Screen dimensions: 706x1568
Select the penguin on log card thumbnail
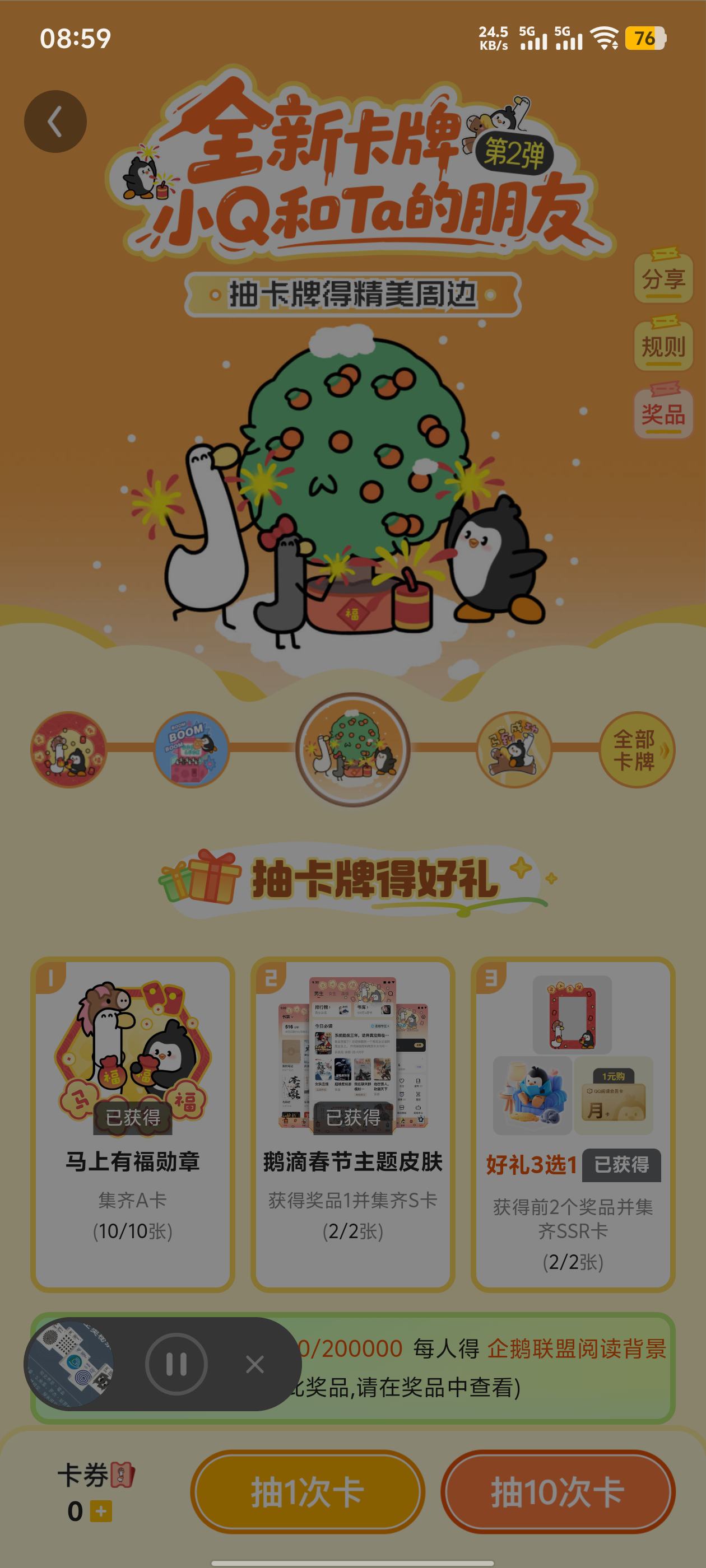click(513, 750)
